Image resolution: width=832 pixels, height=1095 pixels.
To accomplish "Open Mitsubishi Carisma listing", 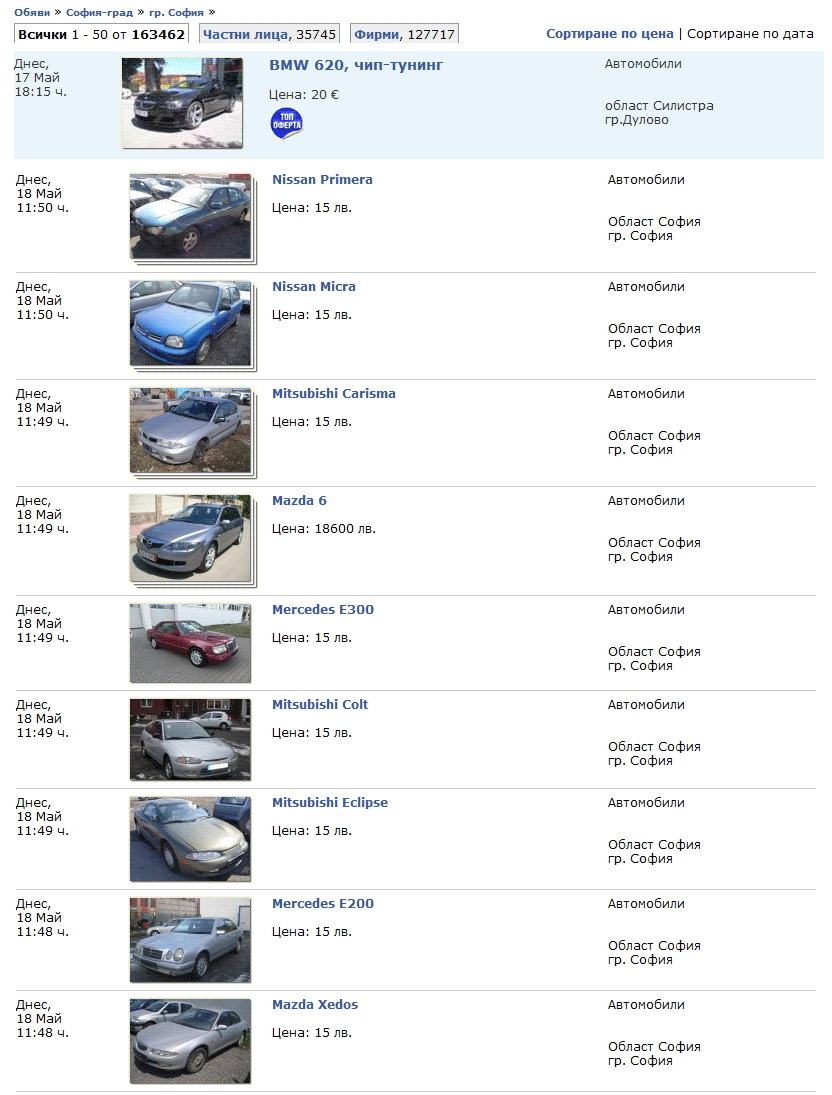I will (x=333, y=394).
